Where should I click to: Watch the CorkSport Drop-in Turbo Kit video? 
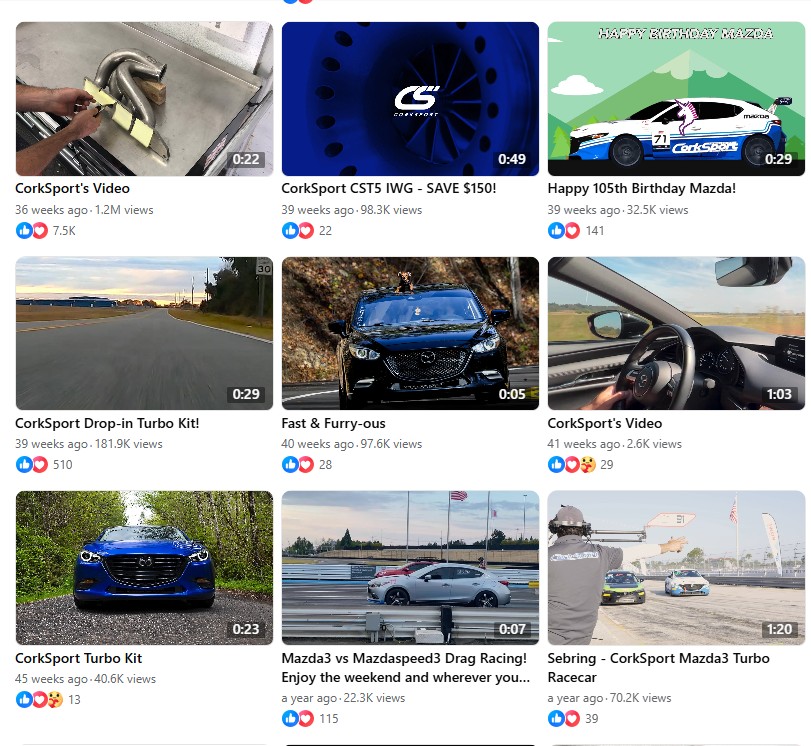[144, 333]
